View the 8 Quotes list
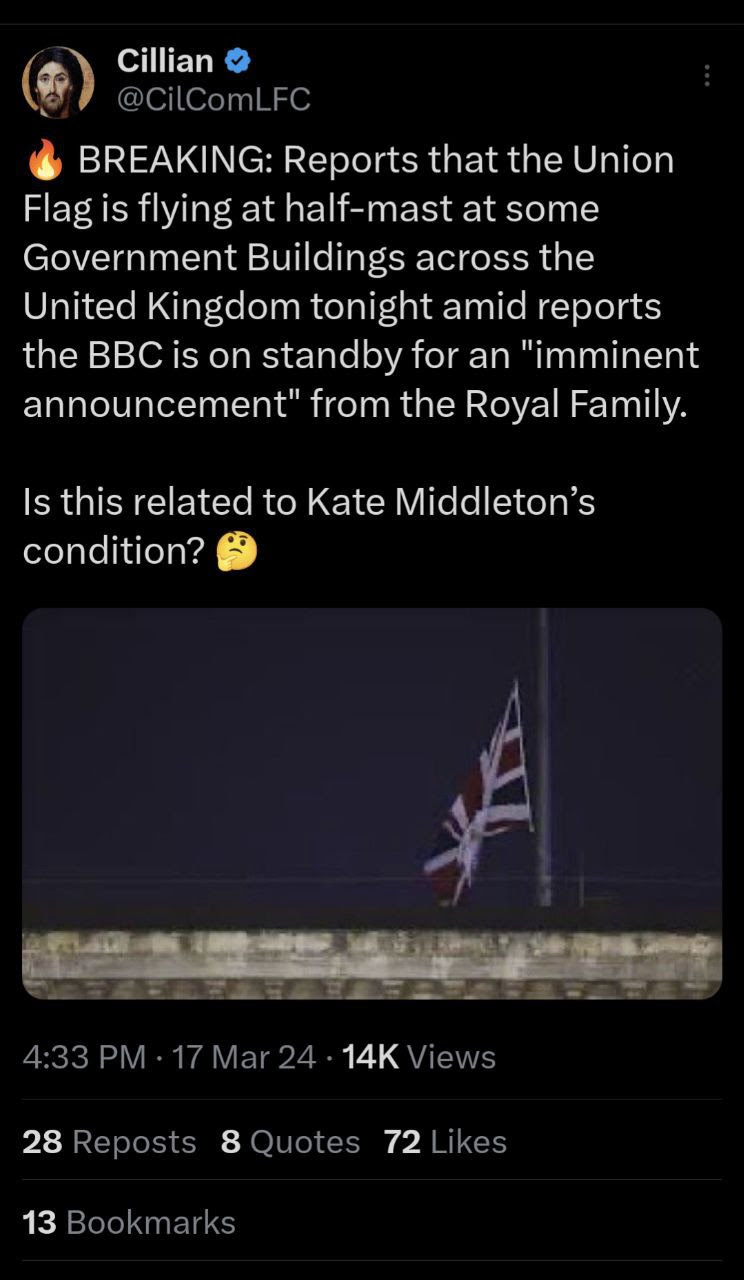This screenshot has width=744, height=1280. tap(290, 1141)
